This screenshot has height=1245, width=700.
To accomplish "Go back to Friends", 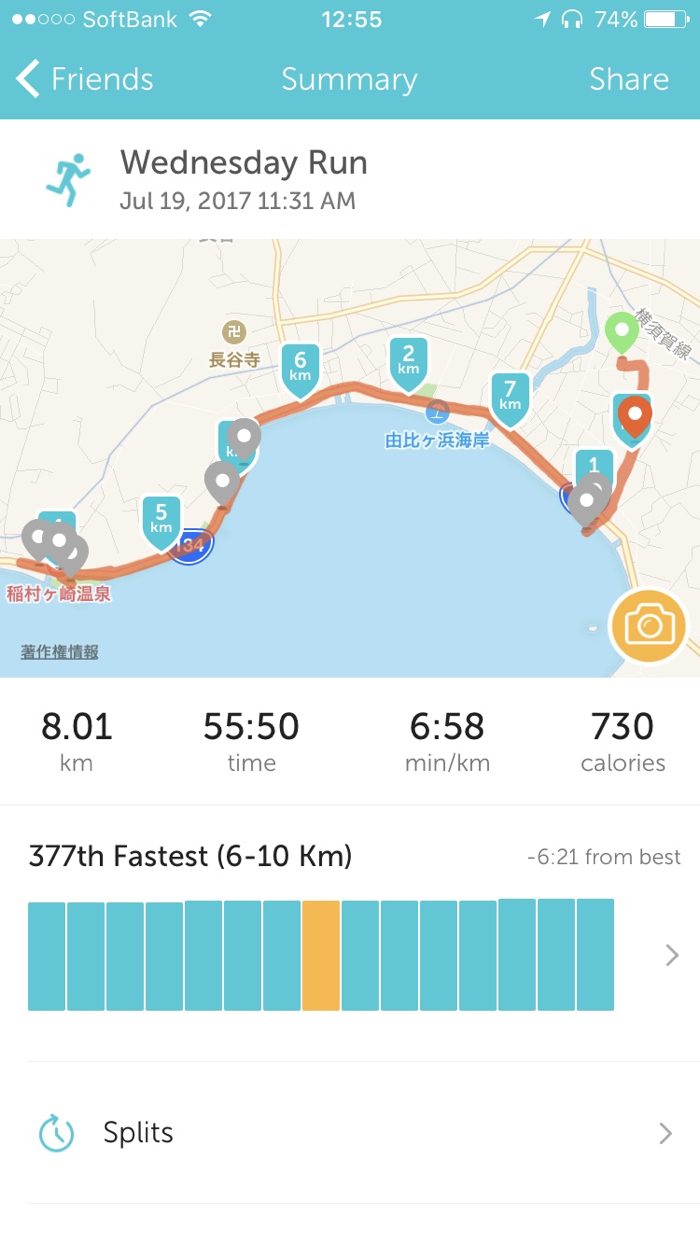I will click(85, 79).
